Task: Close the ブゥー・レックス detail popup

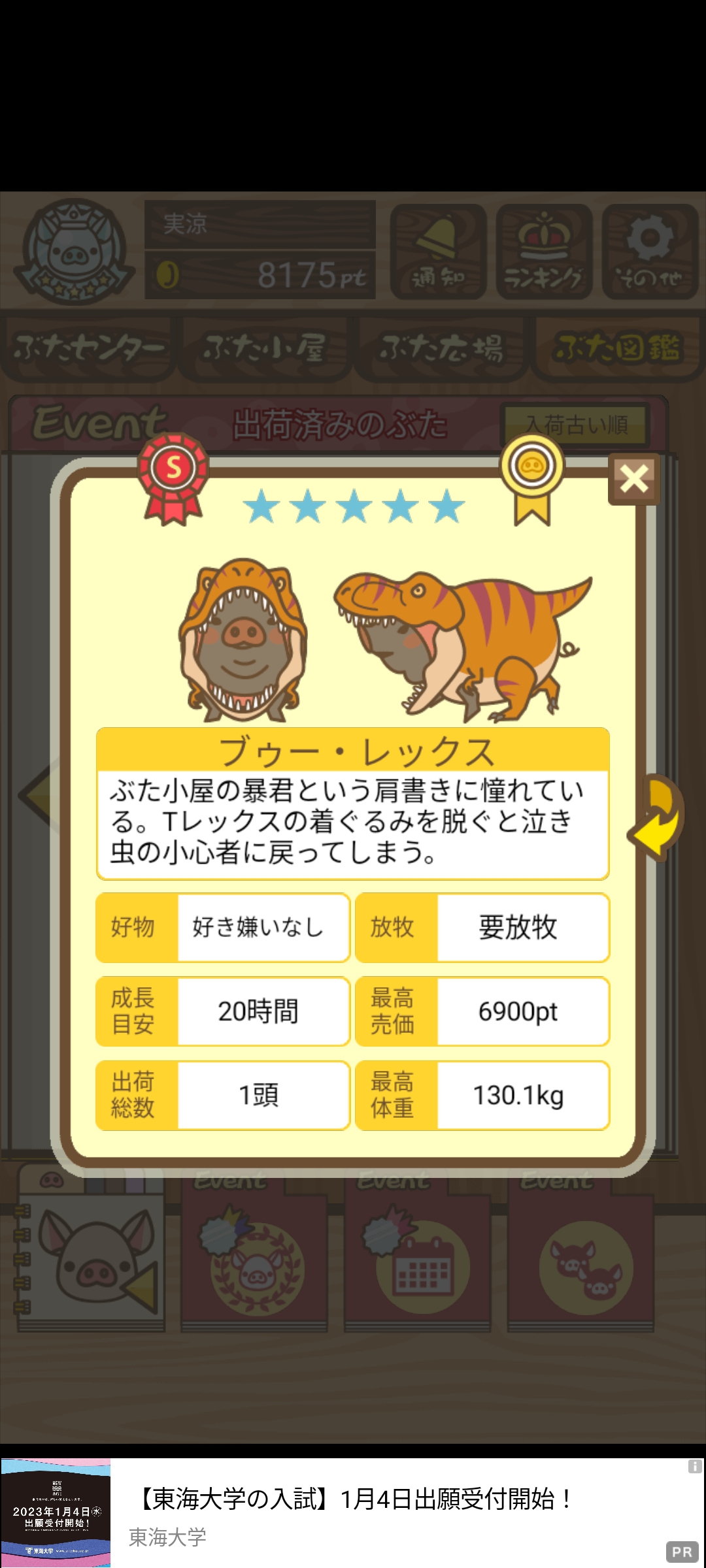Action: 633,479
